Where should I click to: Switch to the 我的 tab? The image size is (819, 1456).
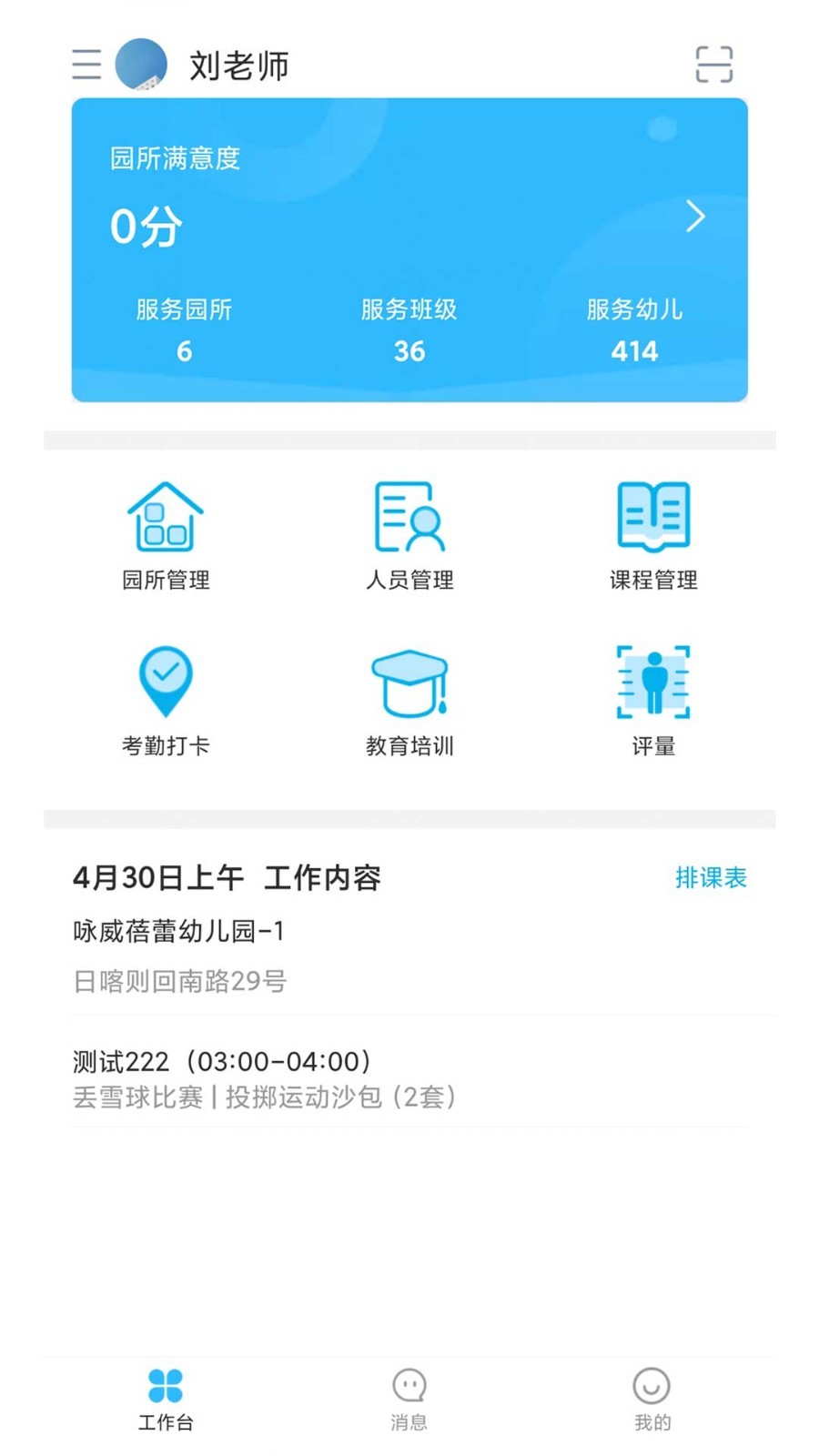tap(652, 1400)
